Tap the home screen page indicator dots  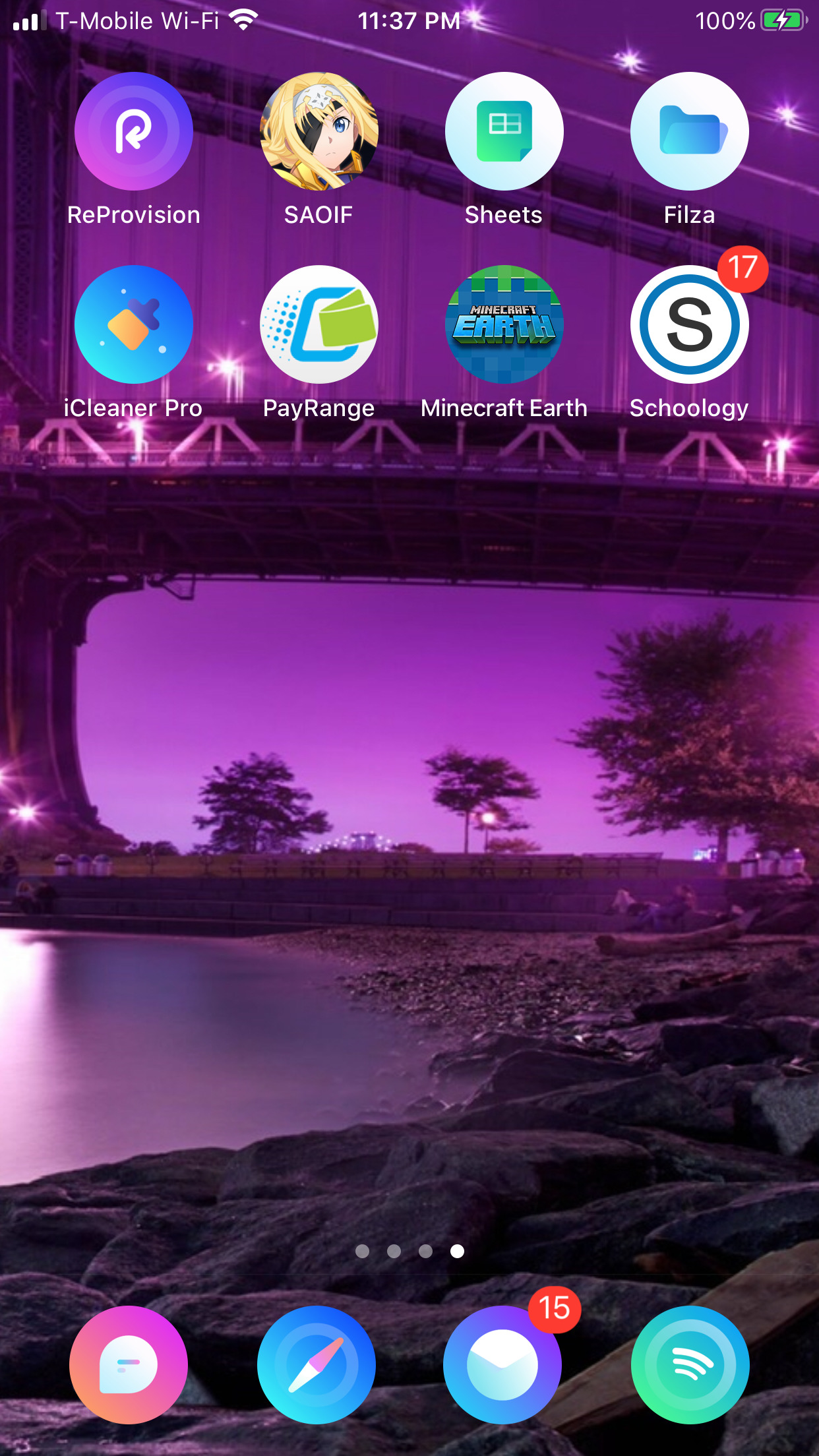[x=409, y=1251]
